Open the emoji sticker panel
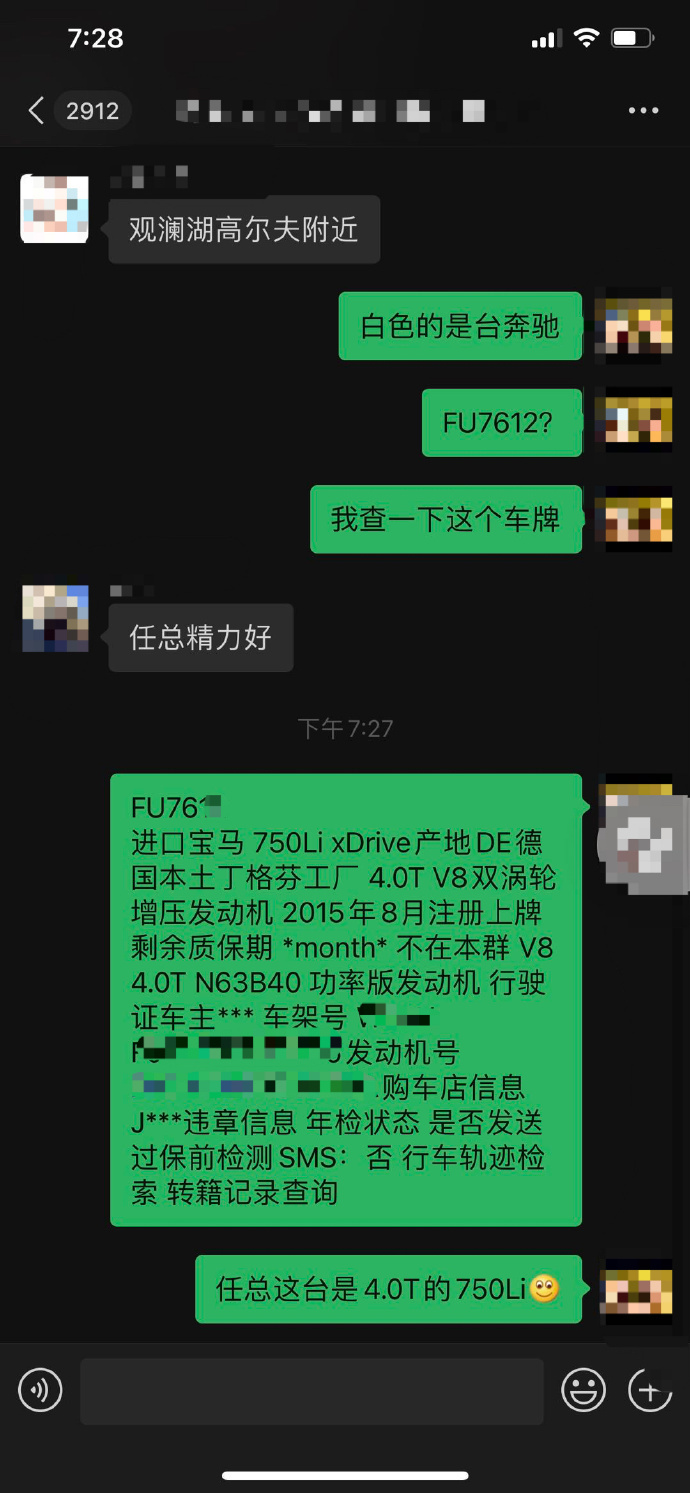 click(x=583, y=1390)
